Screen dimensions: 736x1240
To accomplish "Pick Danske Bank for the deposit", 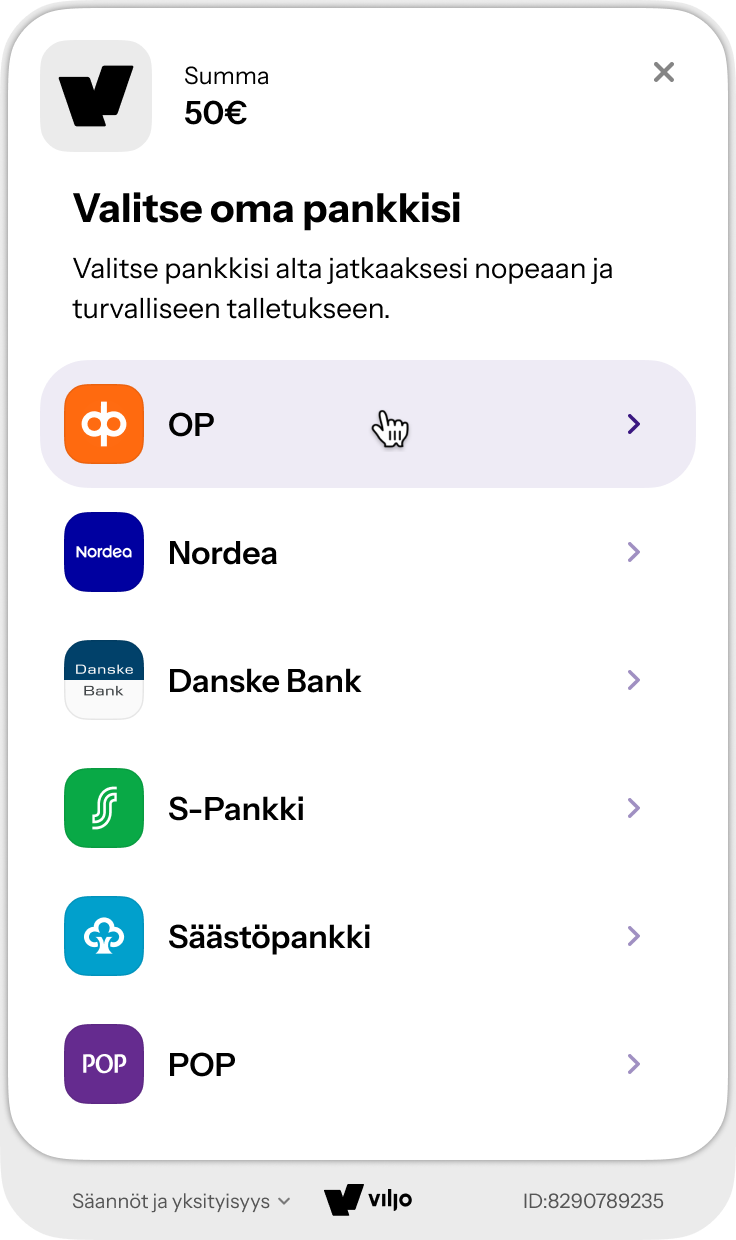I will 367,680.
